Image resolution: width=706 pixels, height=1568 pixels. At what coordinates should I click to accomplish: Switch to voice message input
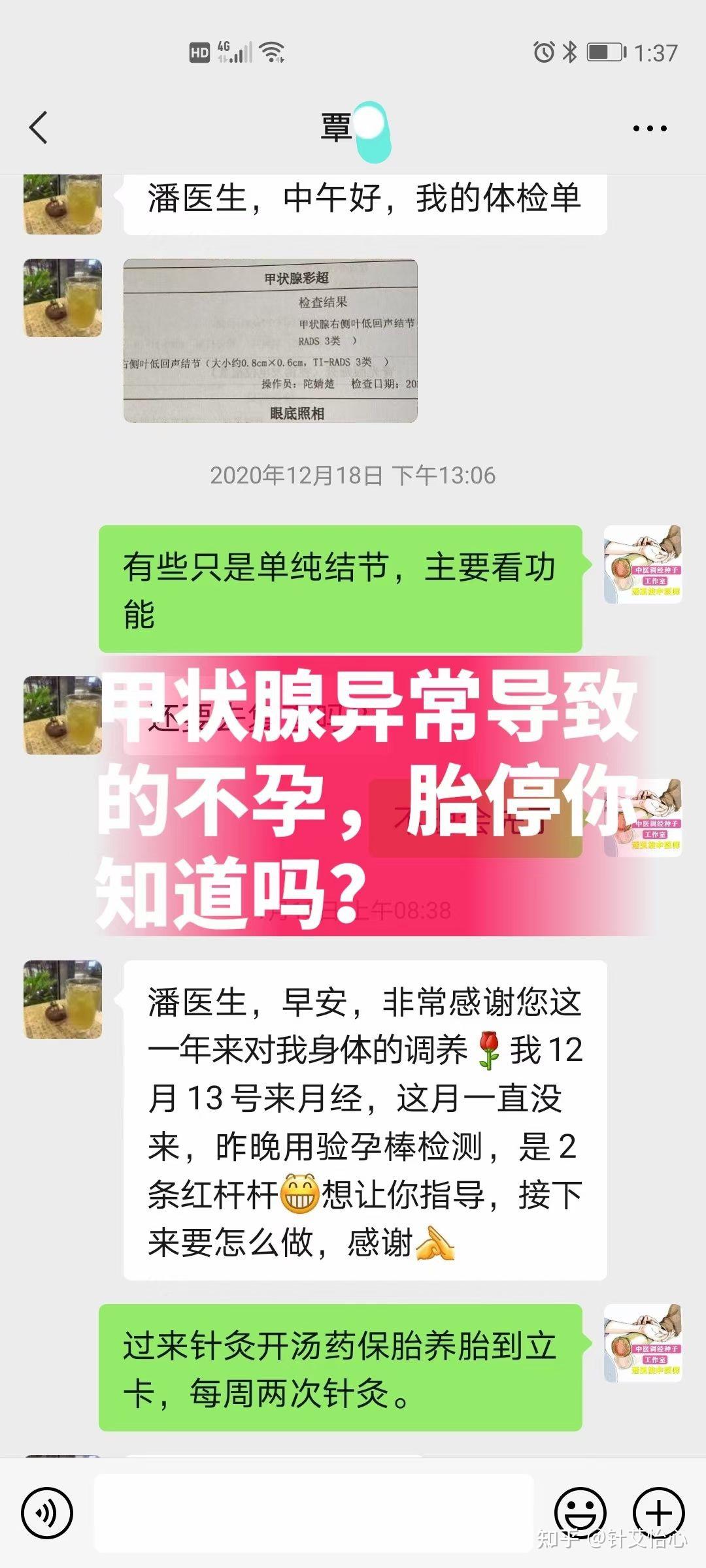(x=46, y=1512)
